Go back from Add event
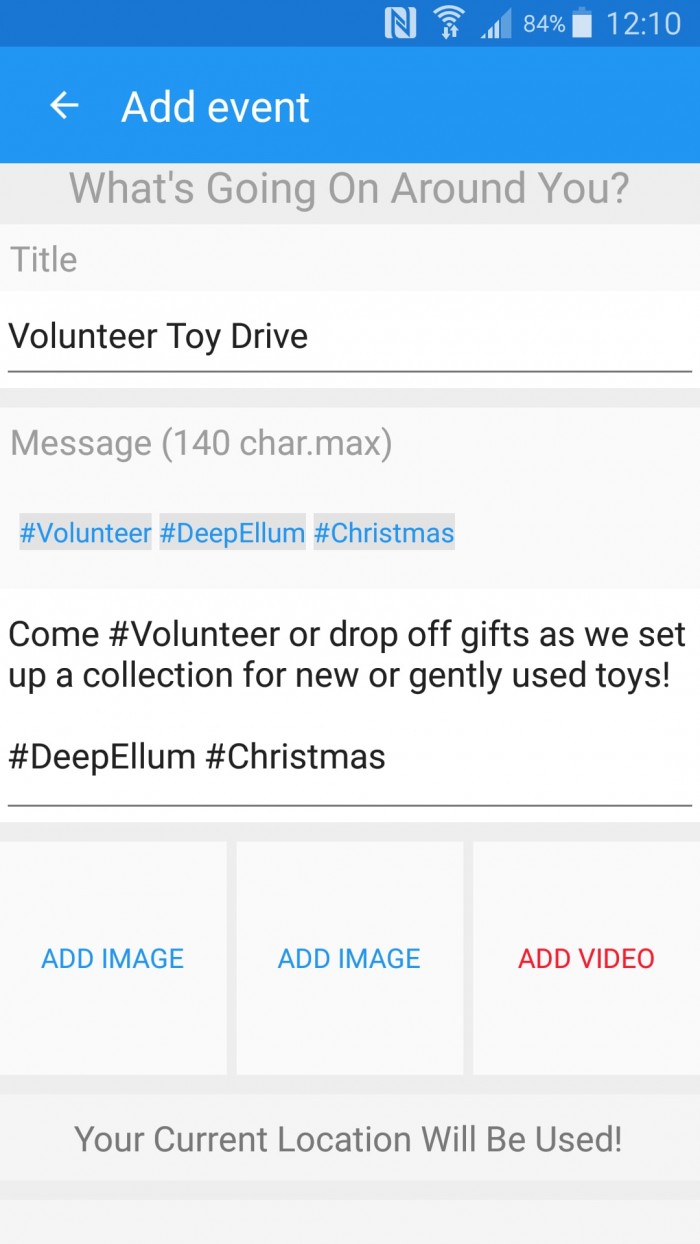Image resolution: width=700 pixels, height=1244 pixels. coord(65,106)
